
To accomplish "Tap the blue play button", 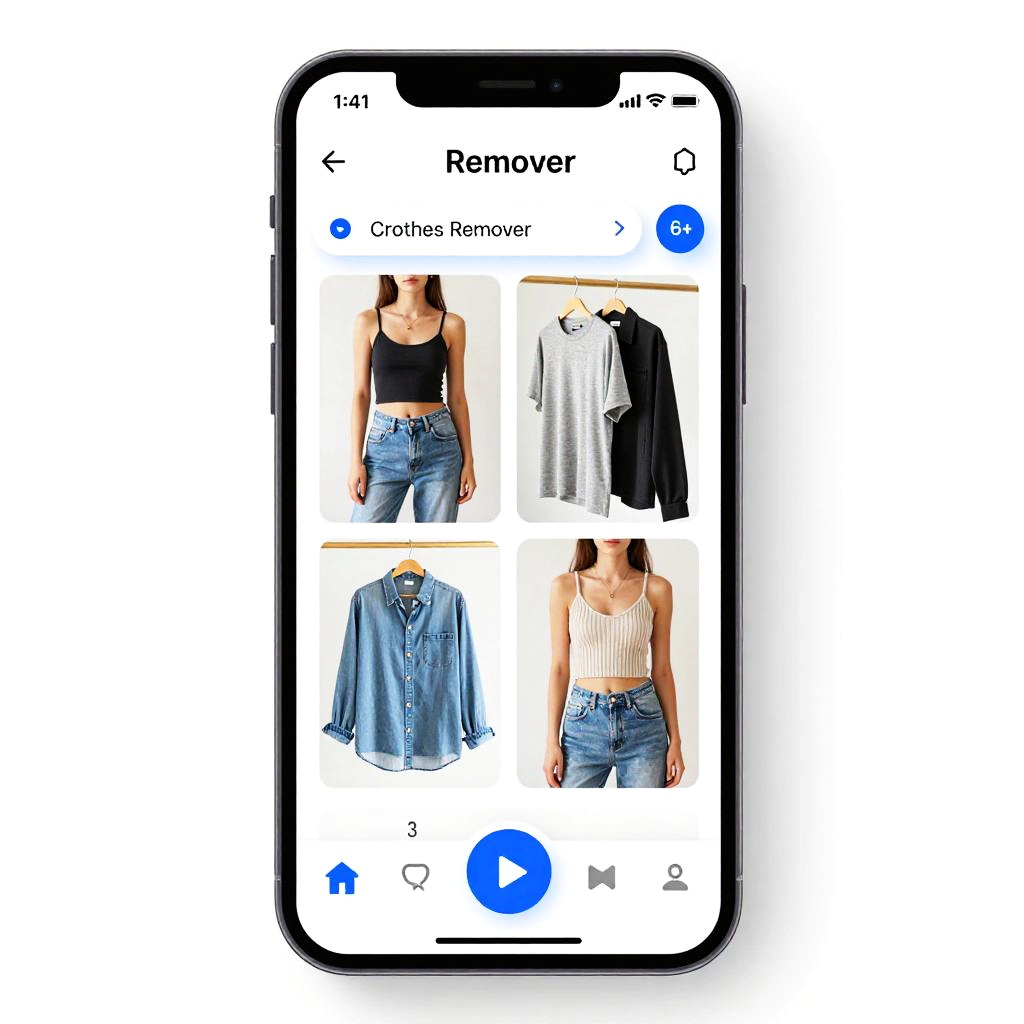I will [509, 872].
